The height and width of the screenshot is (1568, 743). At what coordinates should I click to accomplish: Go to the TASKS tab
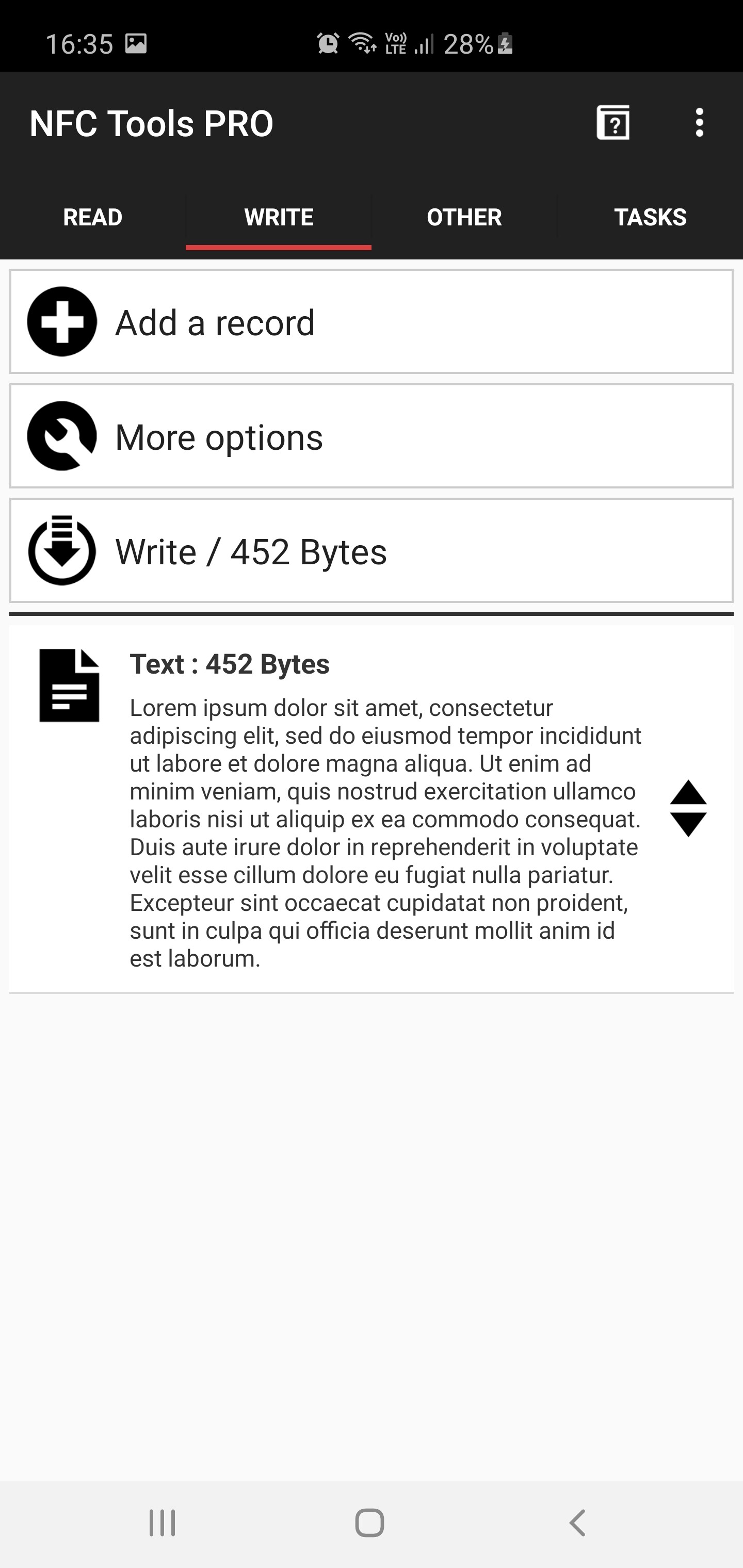(x=650, y=217)
